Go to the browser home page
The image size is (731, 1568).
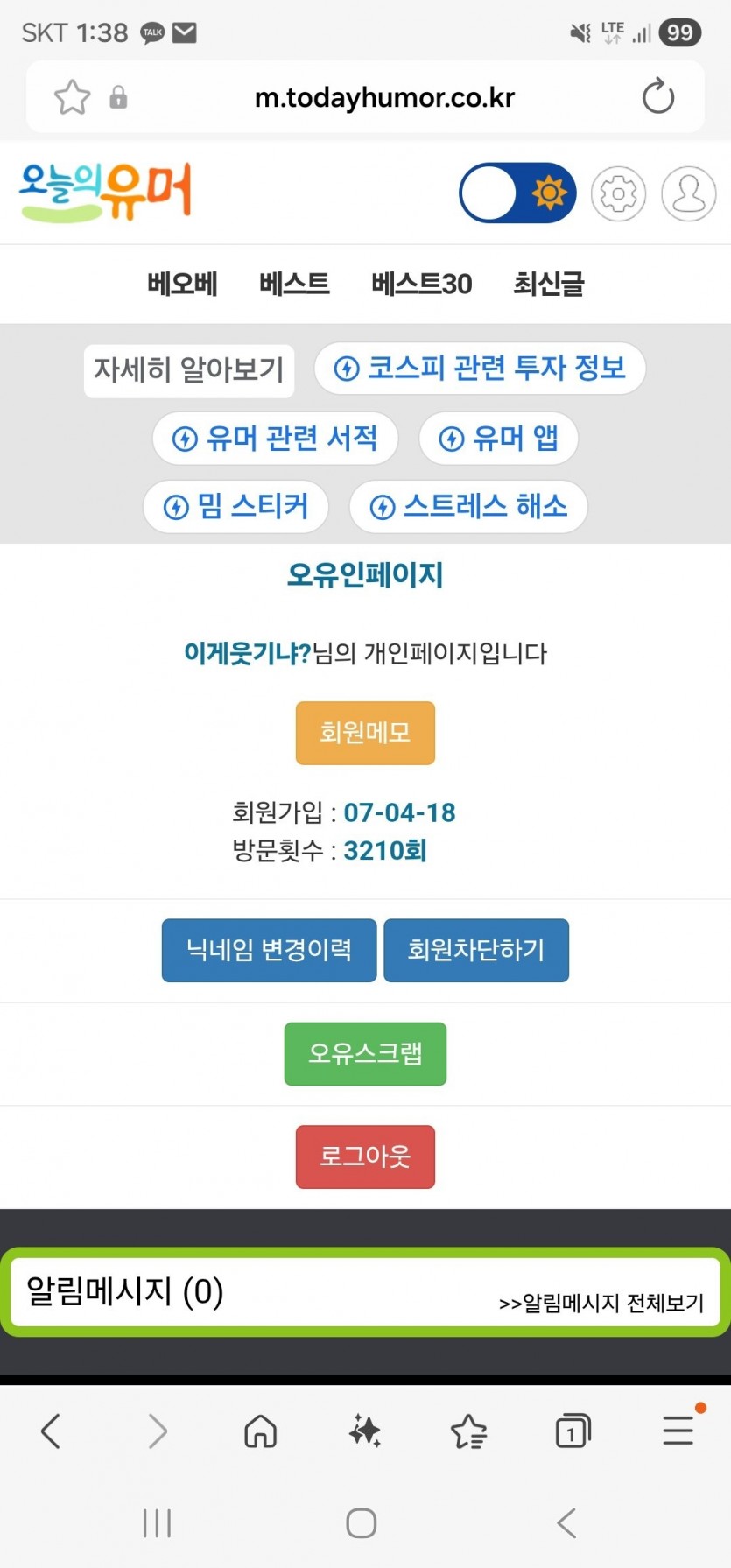click(x=260, y=1431)
